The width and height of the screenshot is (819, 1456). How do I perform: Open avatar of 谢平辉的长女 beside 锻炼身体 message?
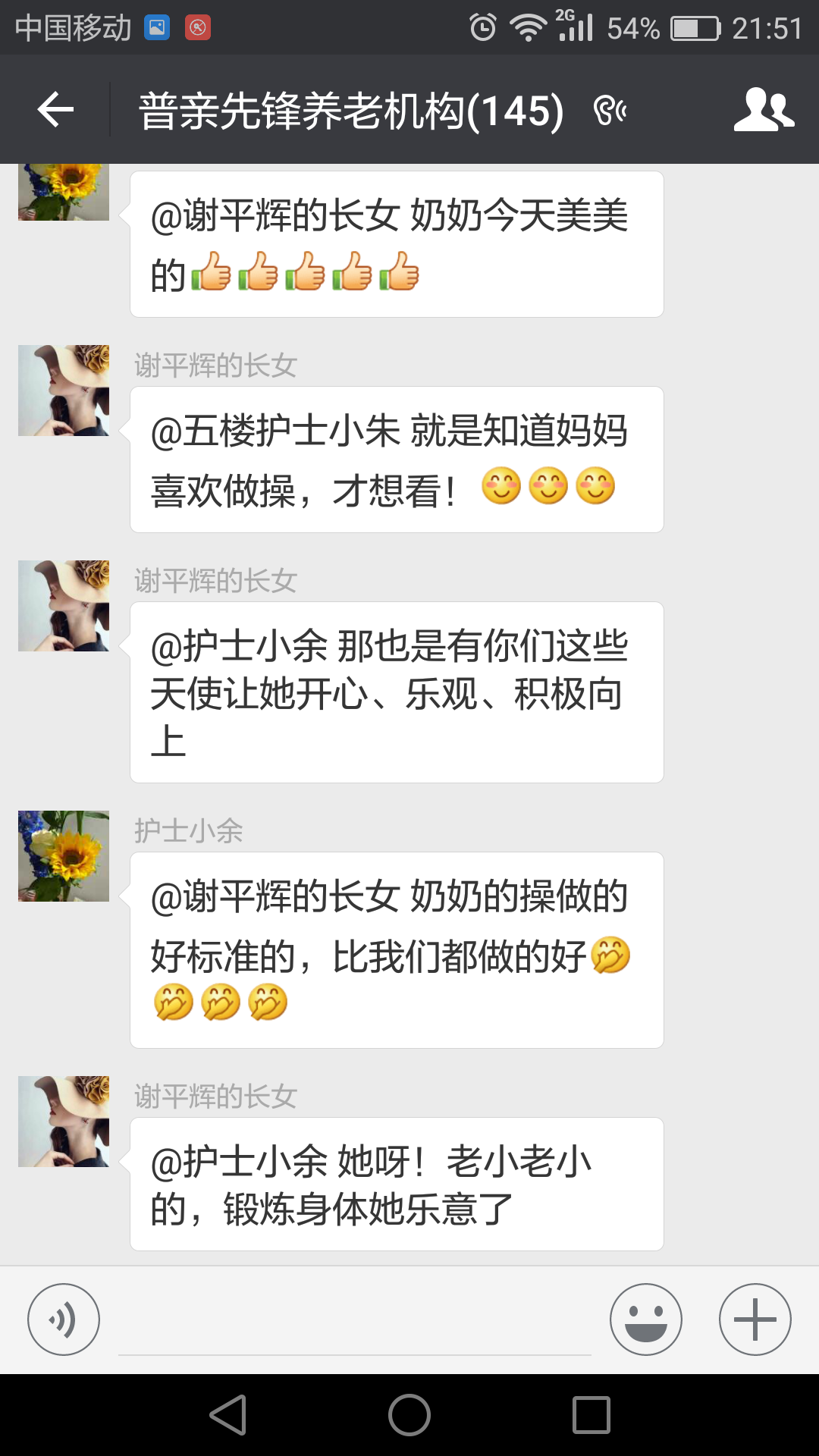click(64, 1122)
